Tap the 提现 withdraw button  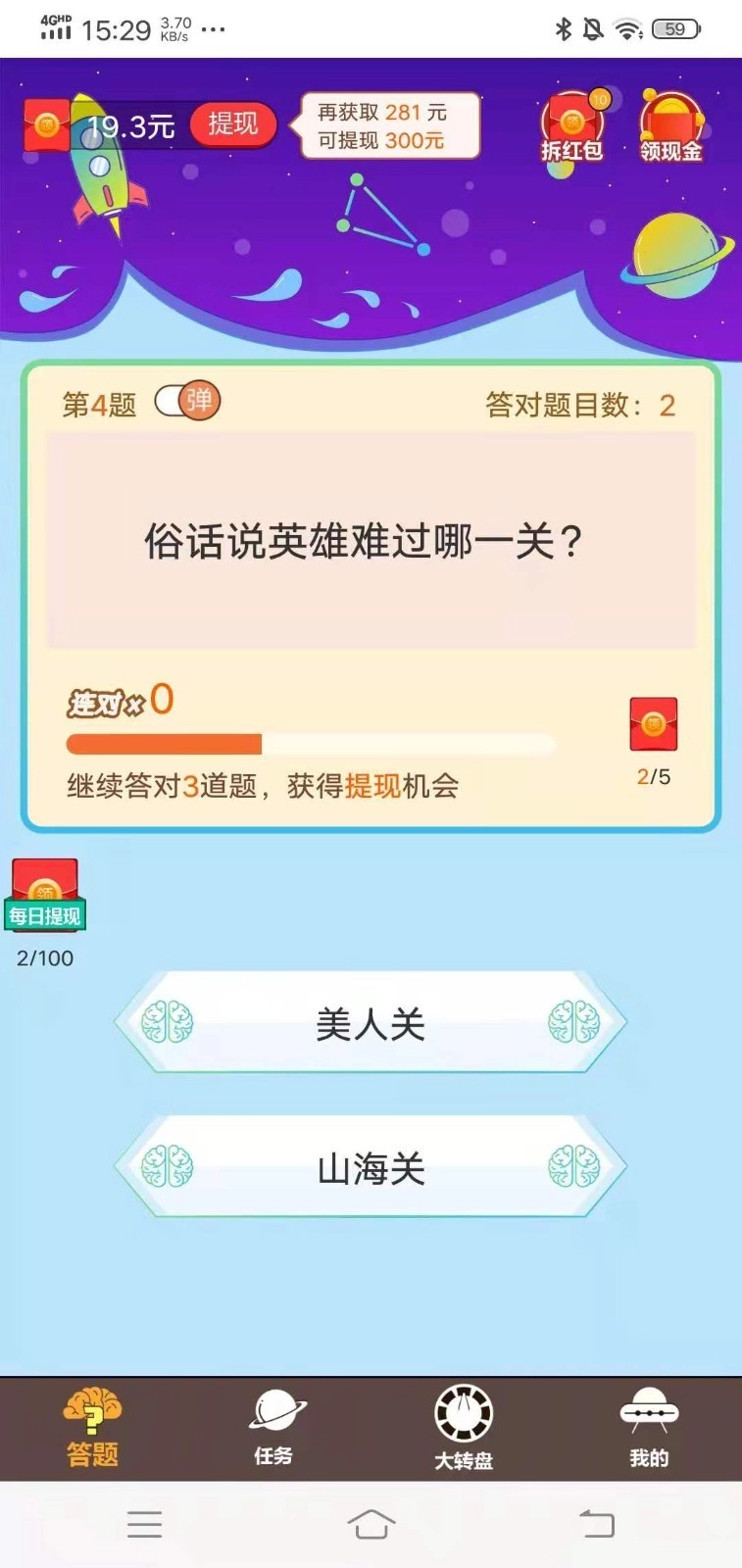pyautogui.click(x=232, y=124)
